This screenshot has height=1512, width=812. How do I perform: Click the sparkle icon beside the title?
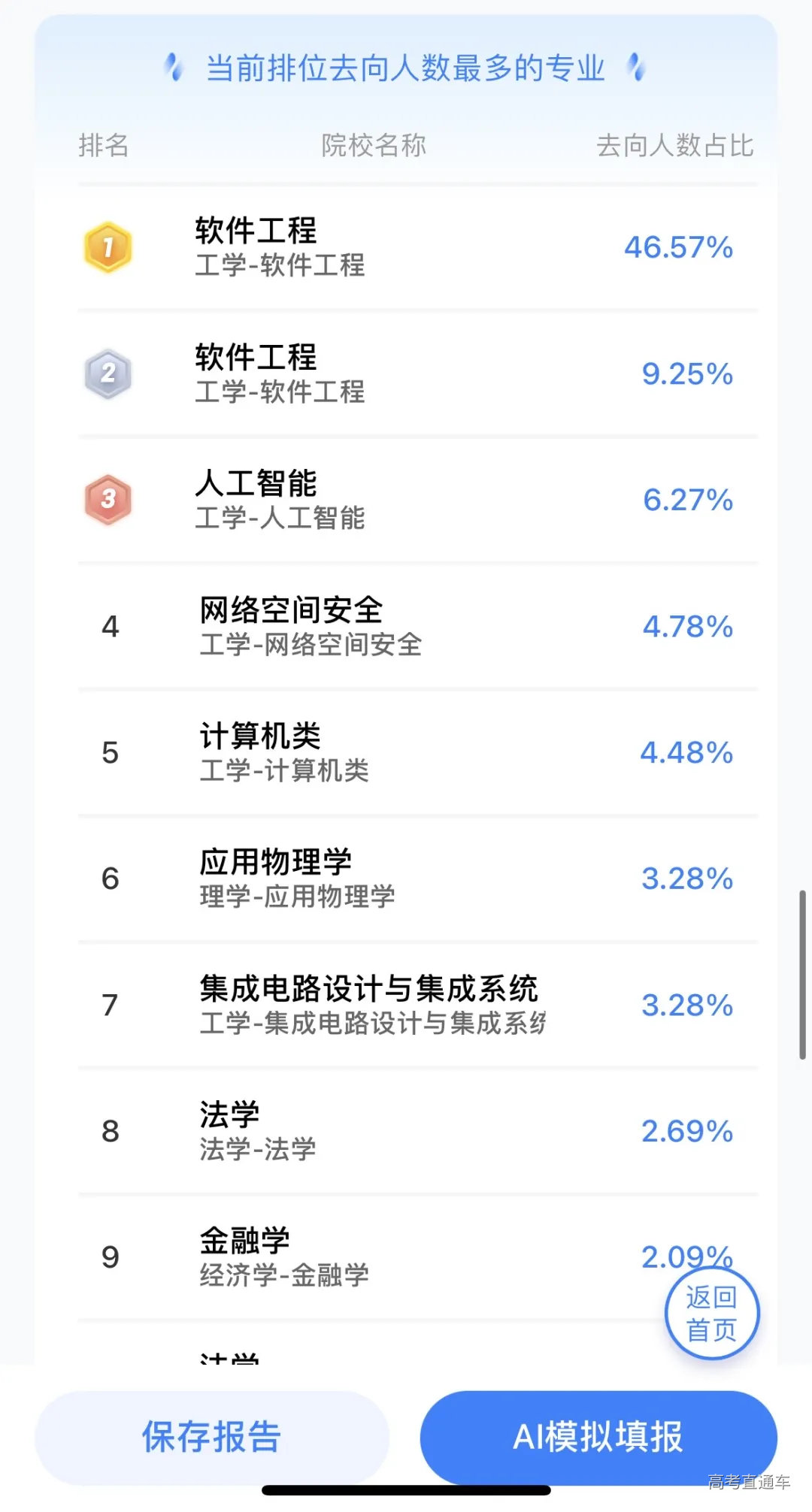178,68
